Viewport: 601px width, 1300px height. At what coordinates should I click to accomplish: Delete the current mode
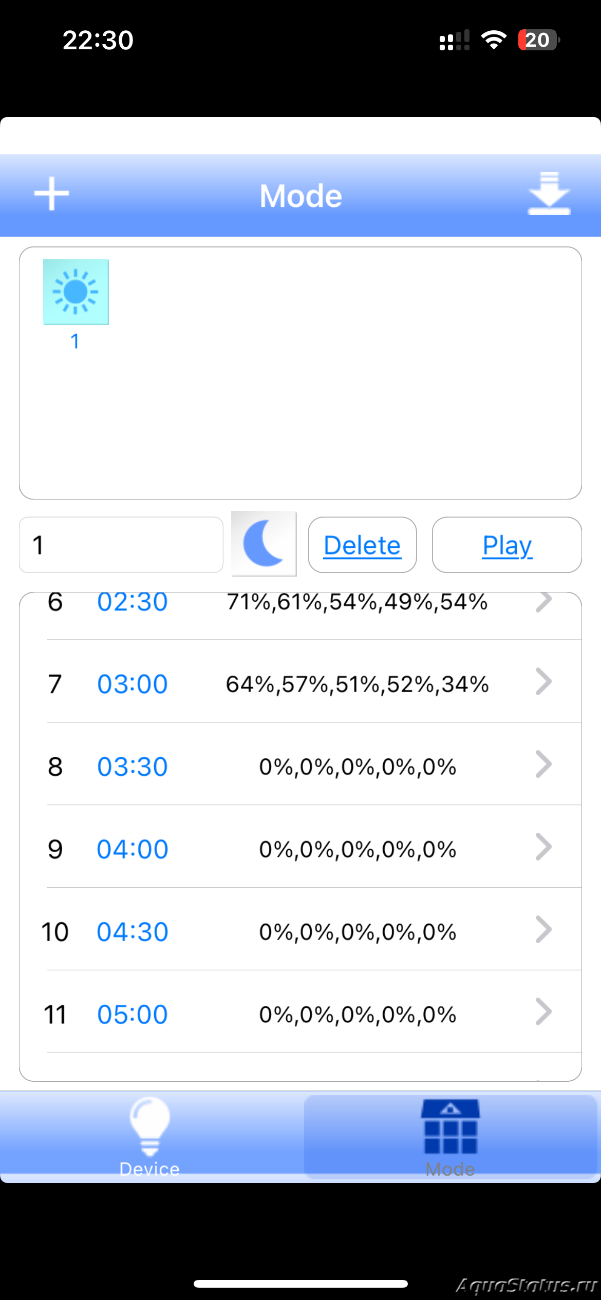click(x=362, y=545)
